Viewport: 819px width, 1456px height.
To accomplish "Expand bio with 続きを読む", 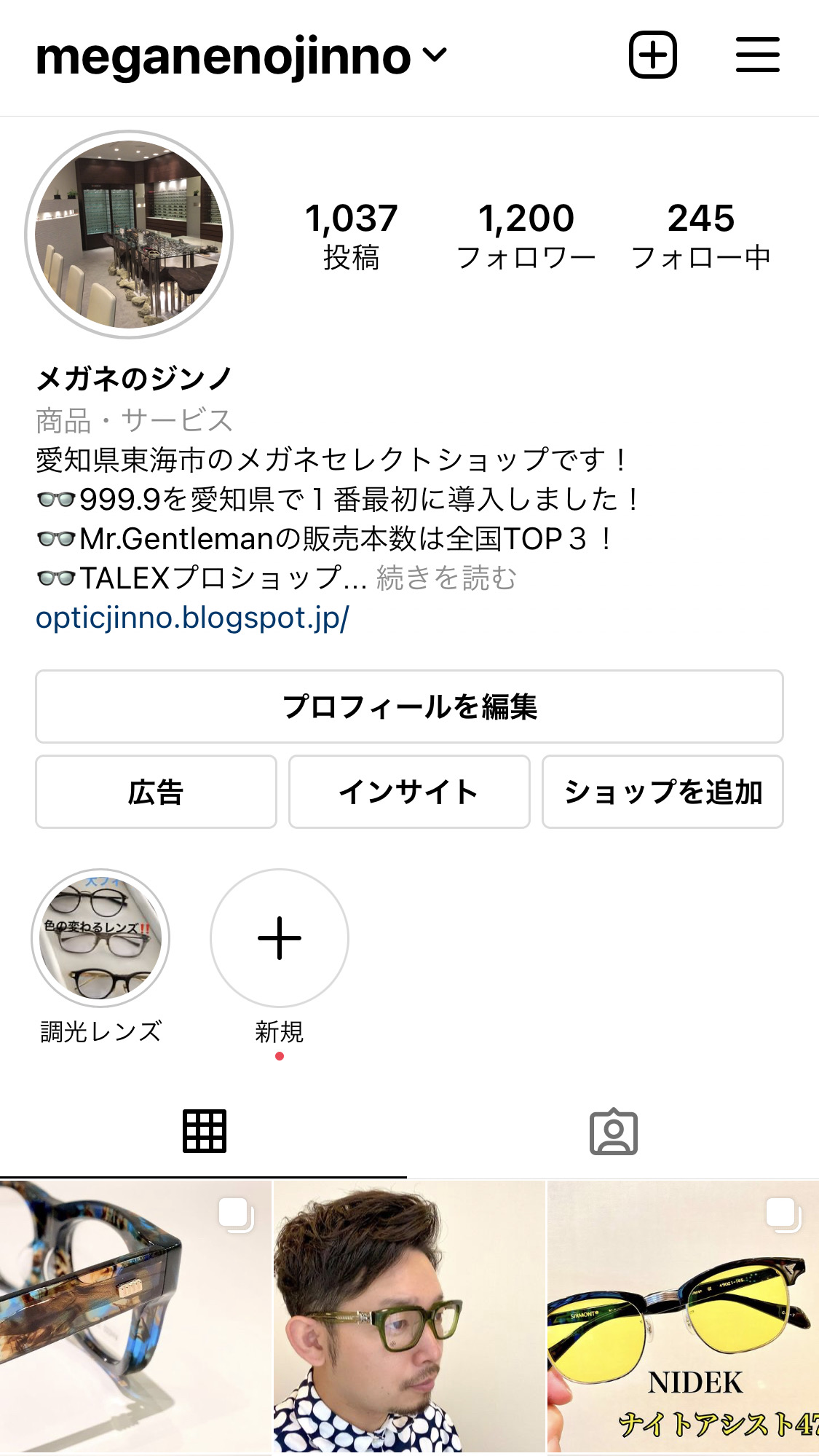I will (446, 578).
